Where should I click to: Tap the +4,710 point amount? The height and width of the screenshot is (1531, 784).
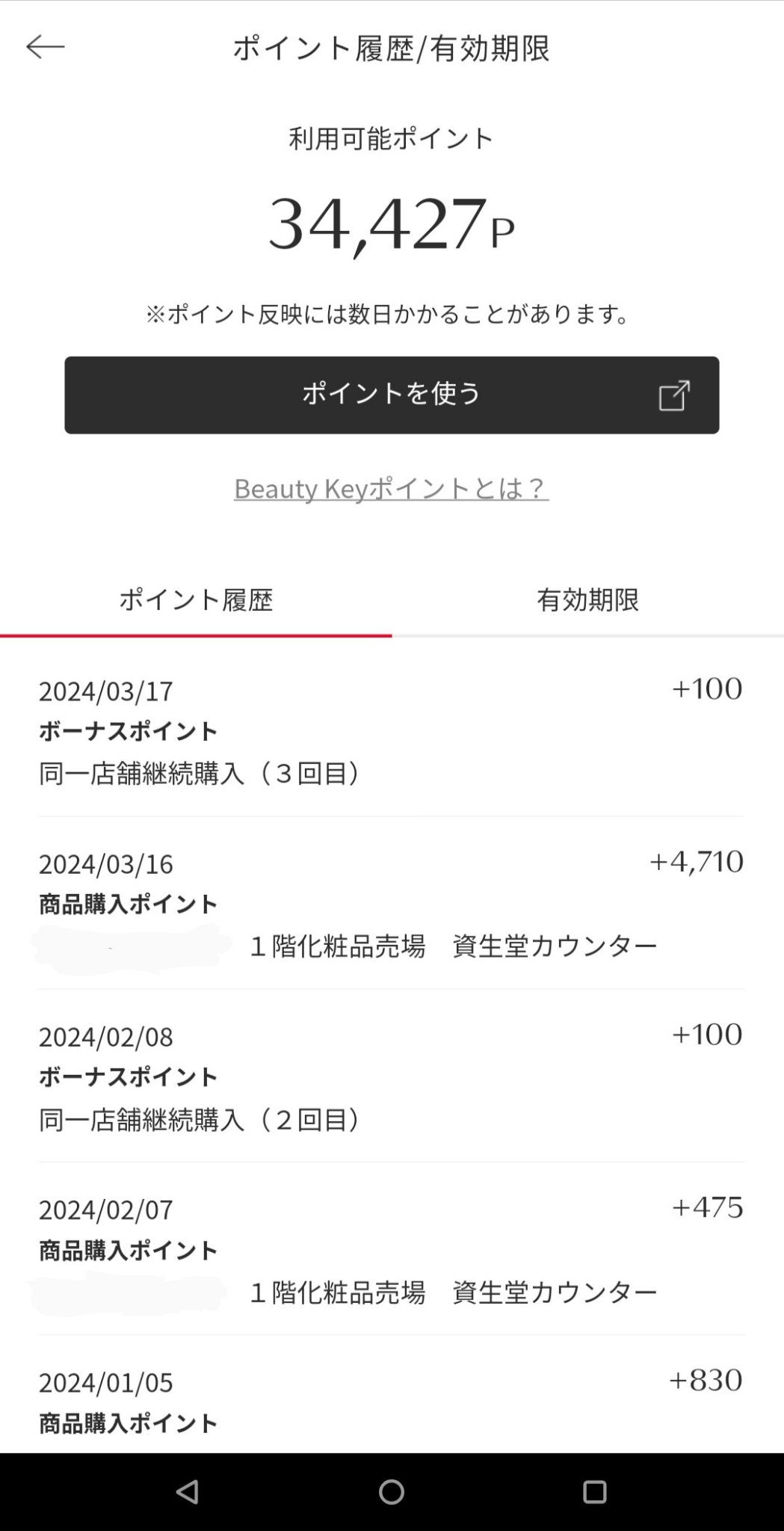pyautogui.click(x=697, y=861)
